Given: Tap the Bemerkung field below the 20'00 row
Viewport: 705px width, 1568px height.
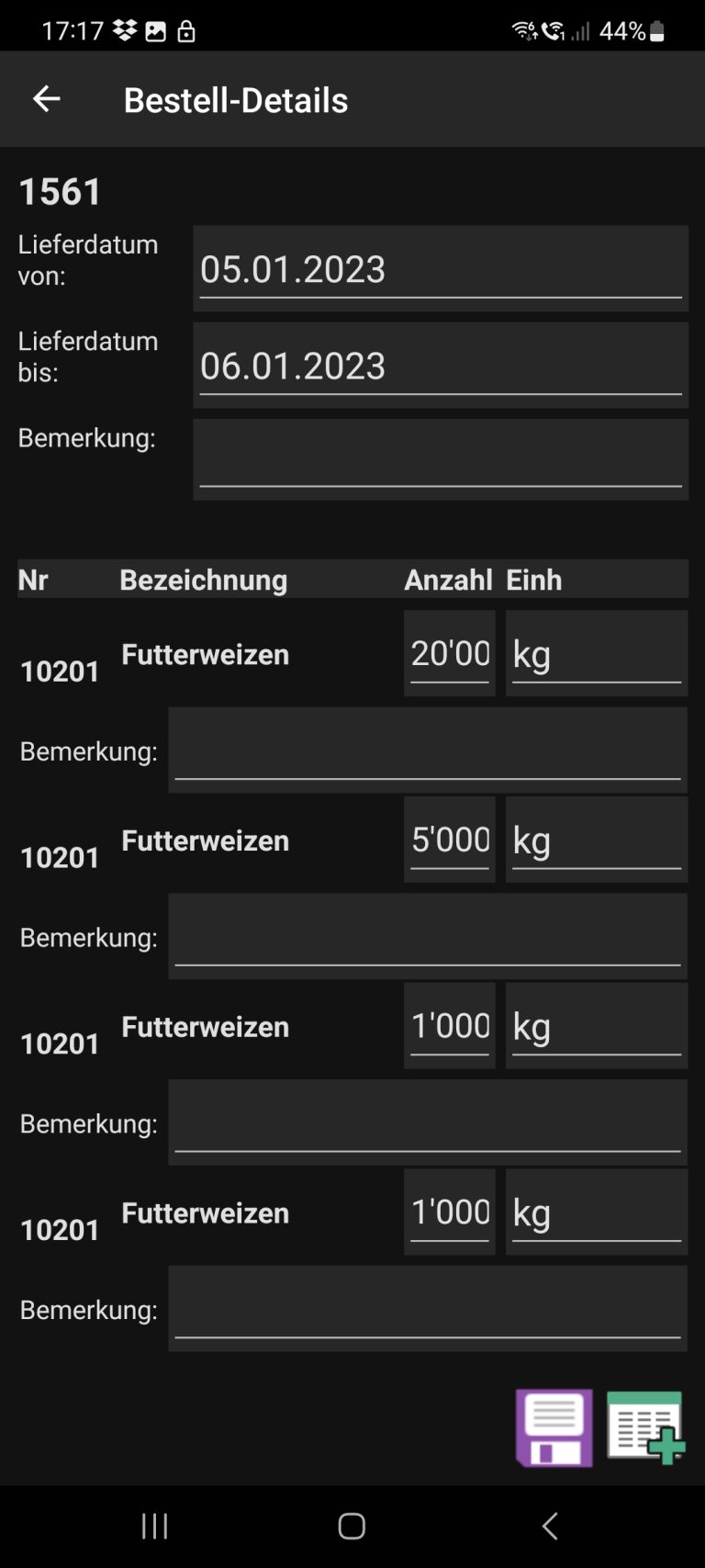Looking at the screenshot, I should 428,750.
